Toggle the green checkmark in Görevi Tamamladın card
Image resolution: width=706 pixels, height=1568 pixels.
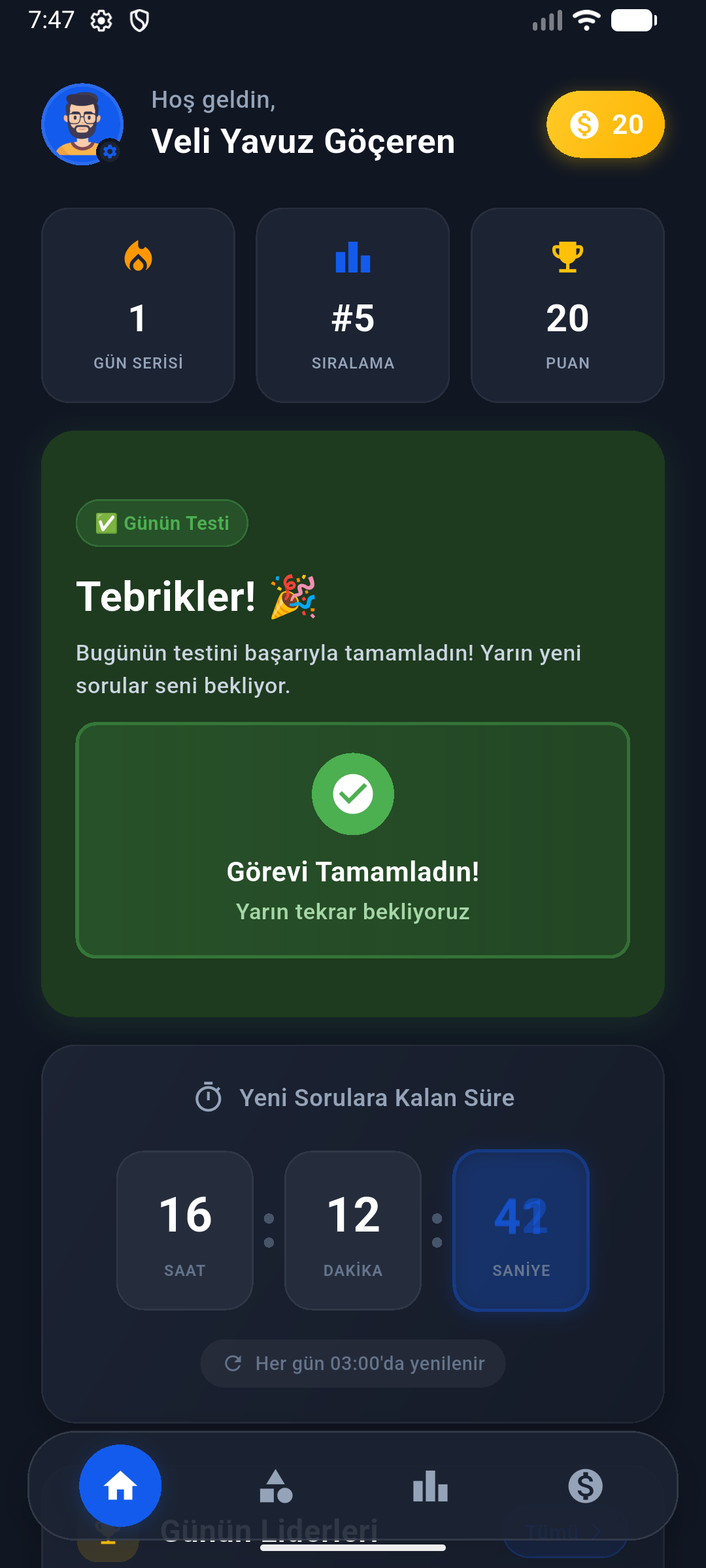[352, 794]
